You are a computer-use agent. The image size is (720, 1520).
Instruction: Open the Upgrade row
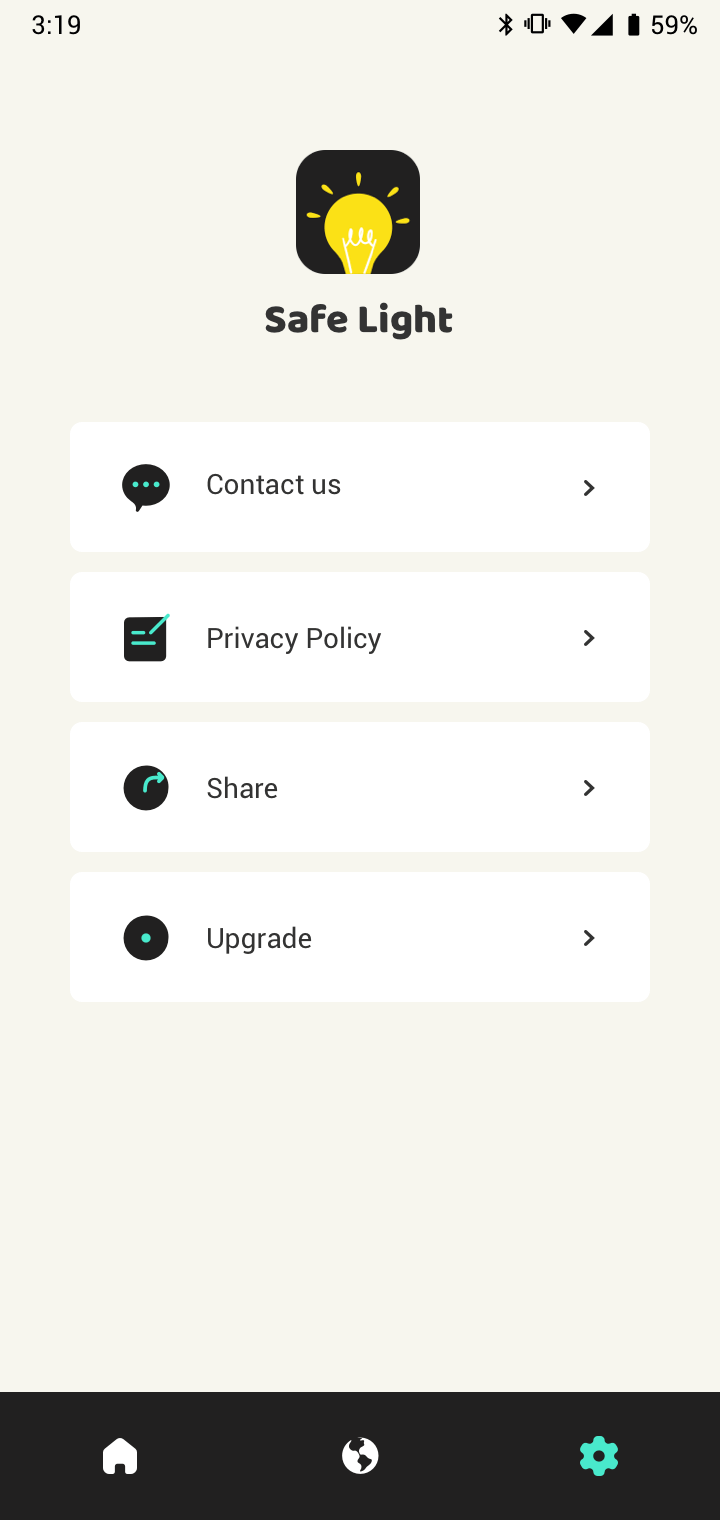[359, 937]
